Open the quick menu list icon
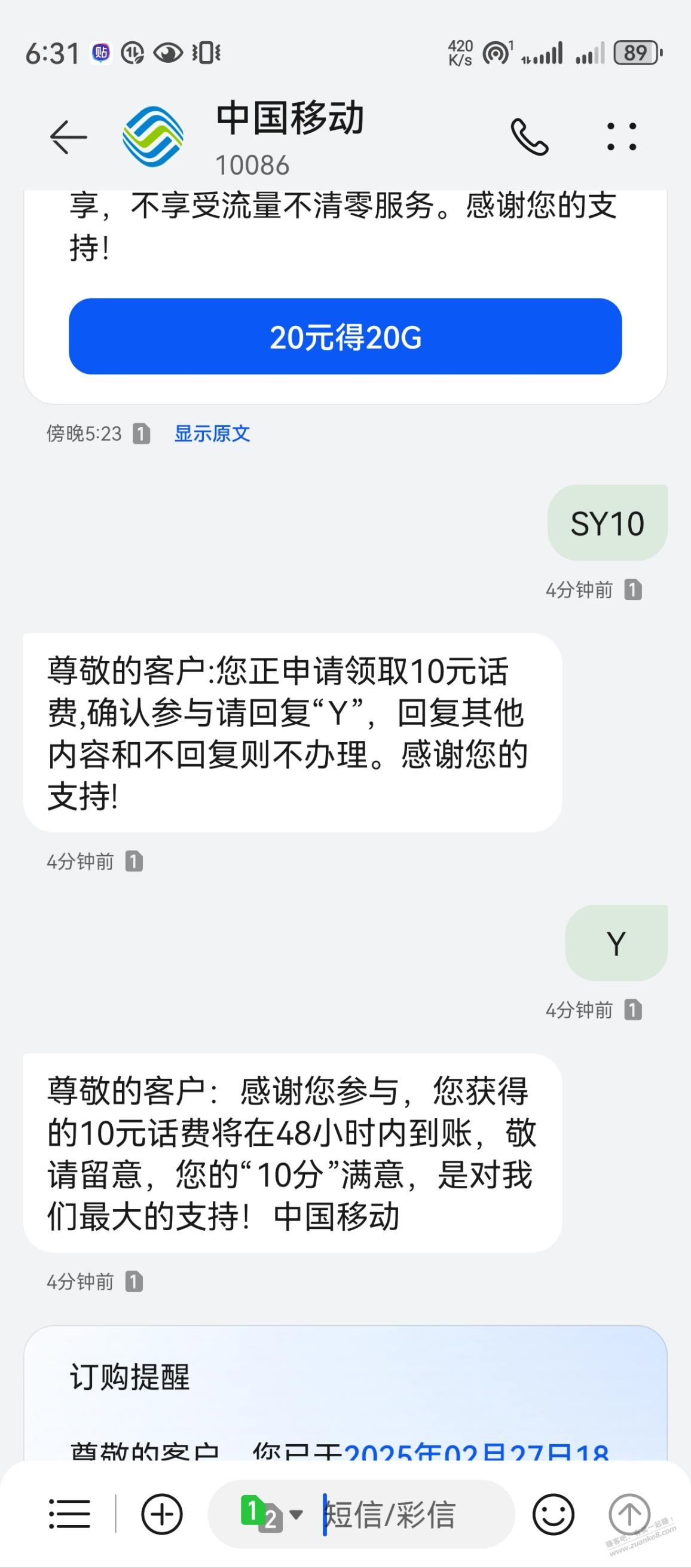Viewport: 691px width, 1568px height. (69, 1514)
